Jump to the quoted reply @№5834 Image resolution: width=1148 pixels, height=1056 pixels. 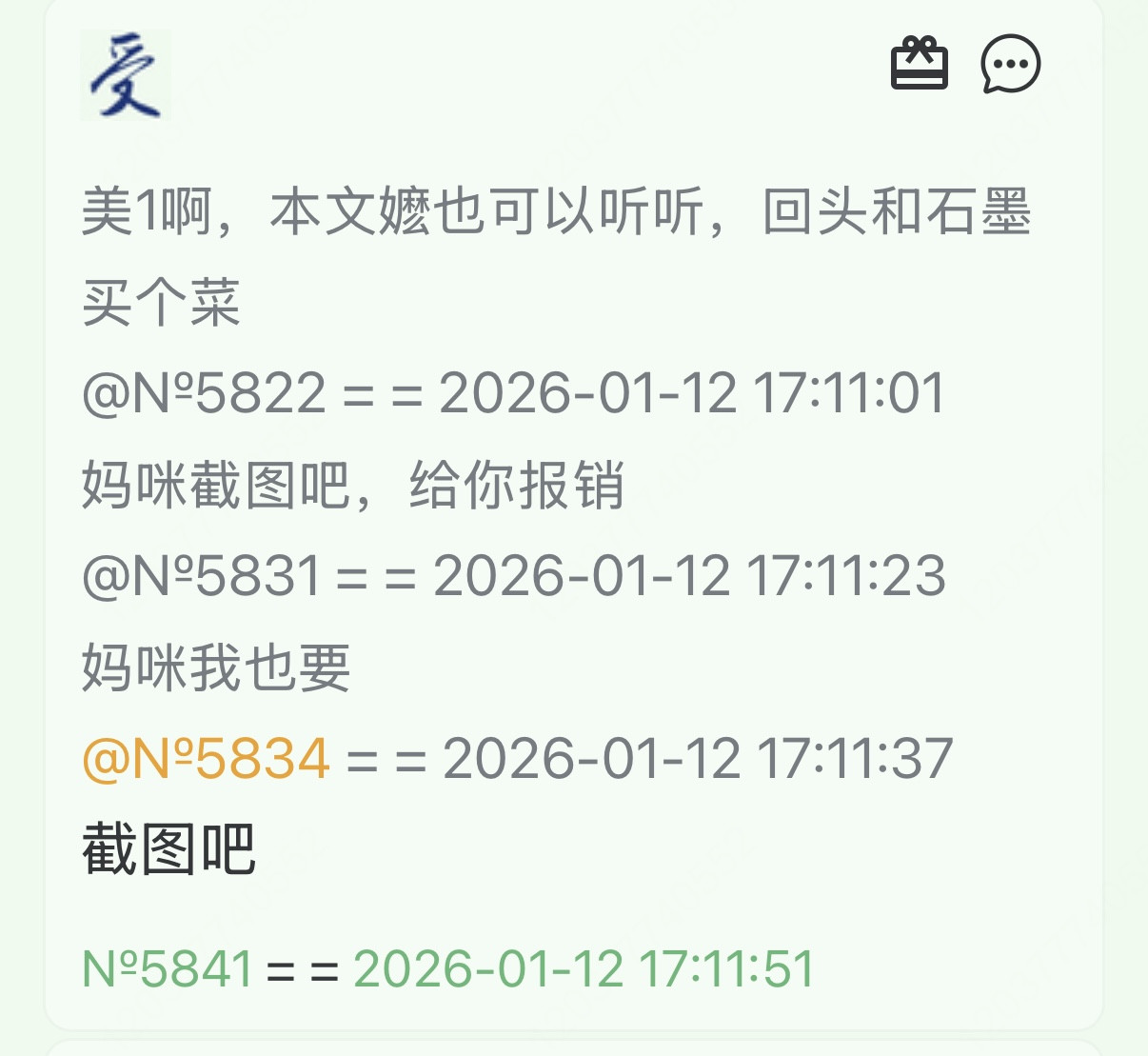(x=207, y=759)
